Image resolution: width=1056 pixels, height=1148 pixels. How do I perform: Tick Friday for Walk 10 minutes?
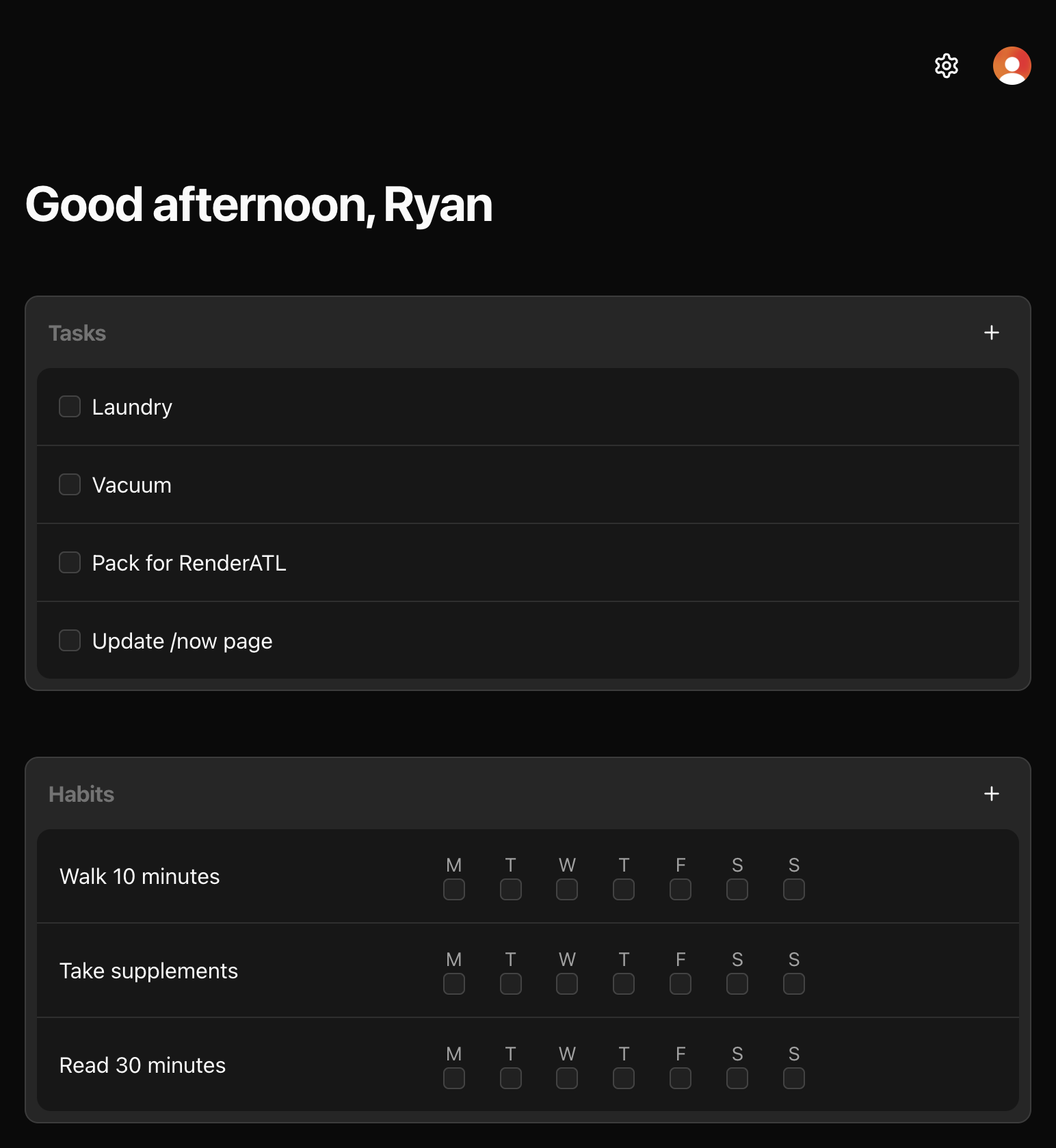(681, 889)
